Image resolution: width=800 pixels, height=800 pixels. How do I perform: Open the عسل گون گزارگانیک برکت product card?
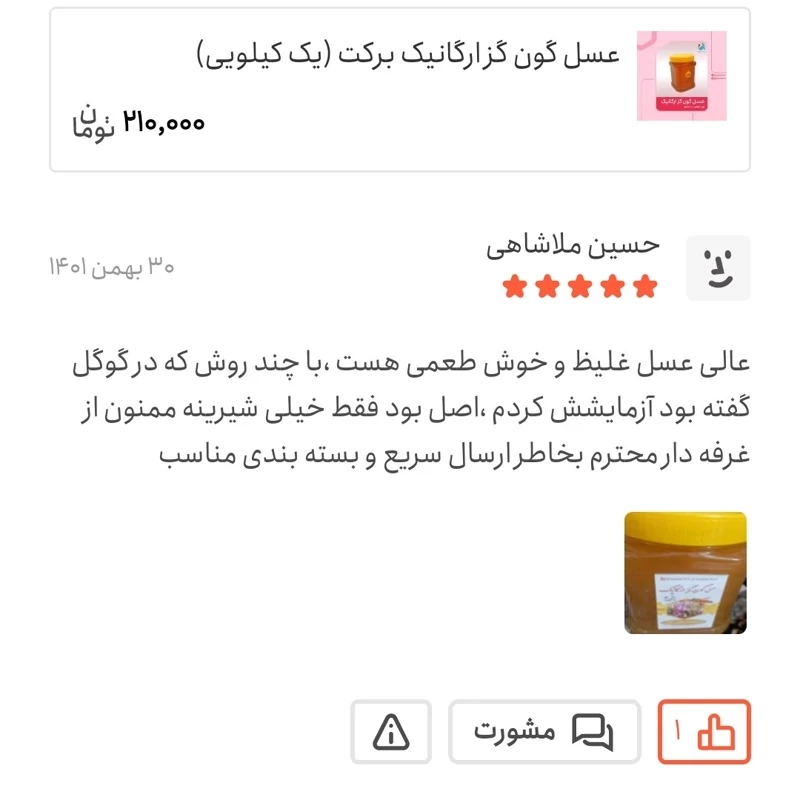pos(400,89)
